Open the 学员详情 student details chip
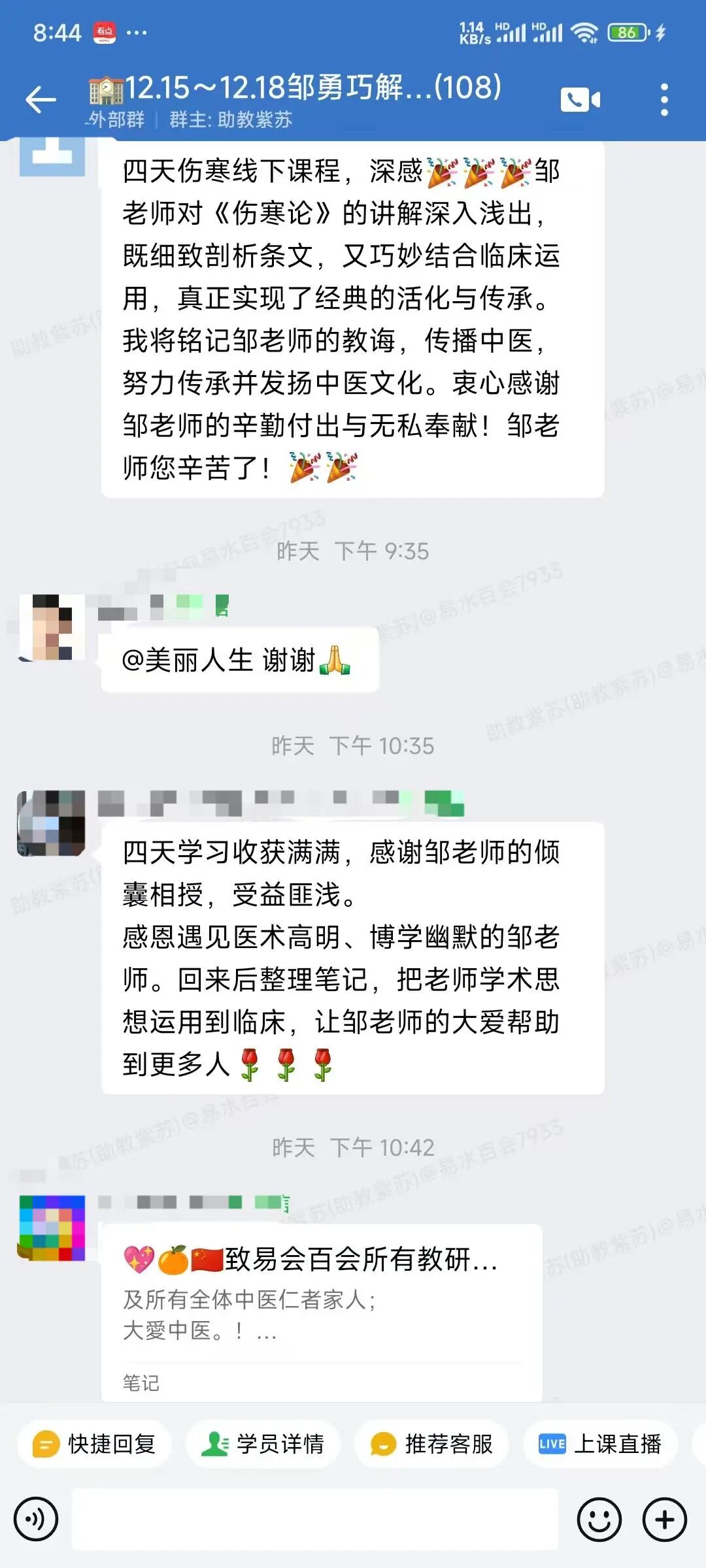Image resolution: width=706 pixels, height=1568 pixels. click(263, 1444)
